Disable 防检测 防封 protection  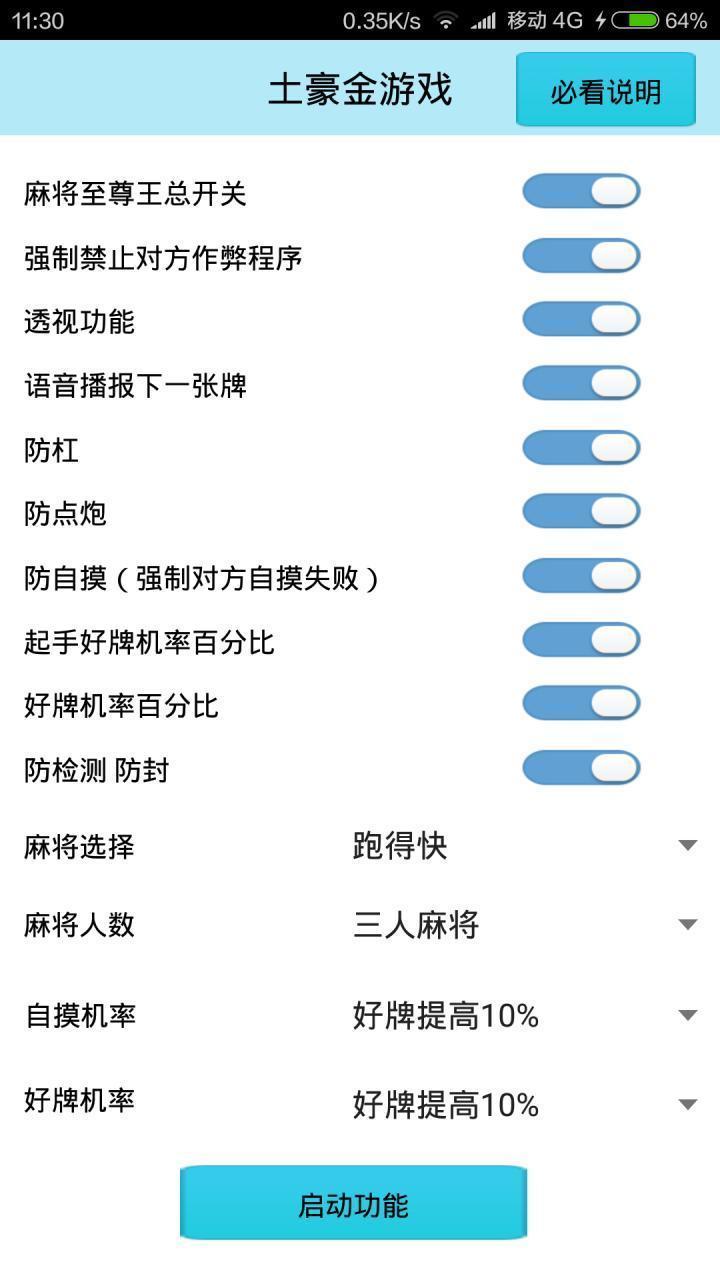[x=581, y=768]
